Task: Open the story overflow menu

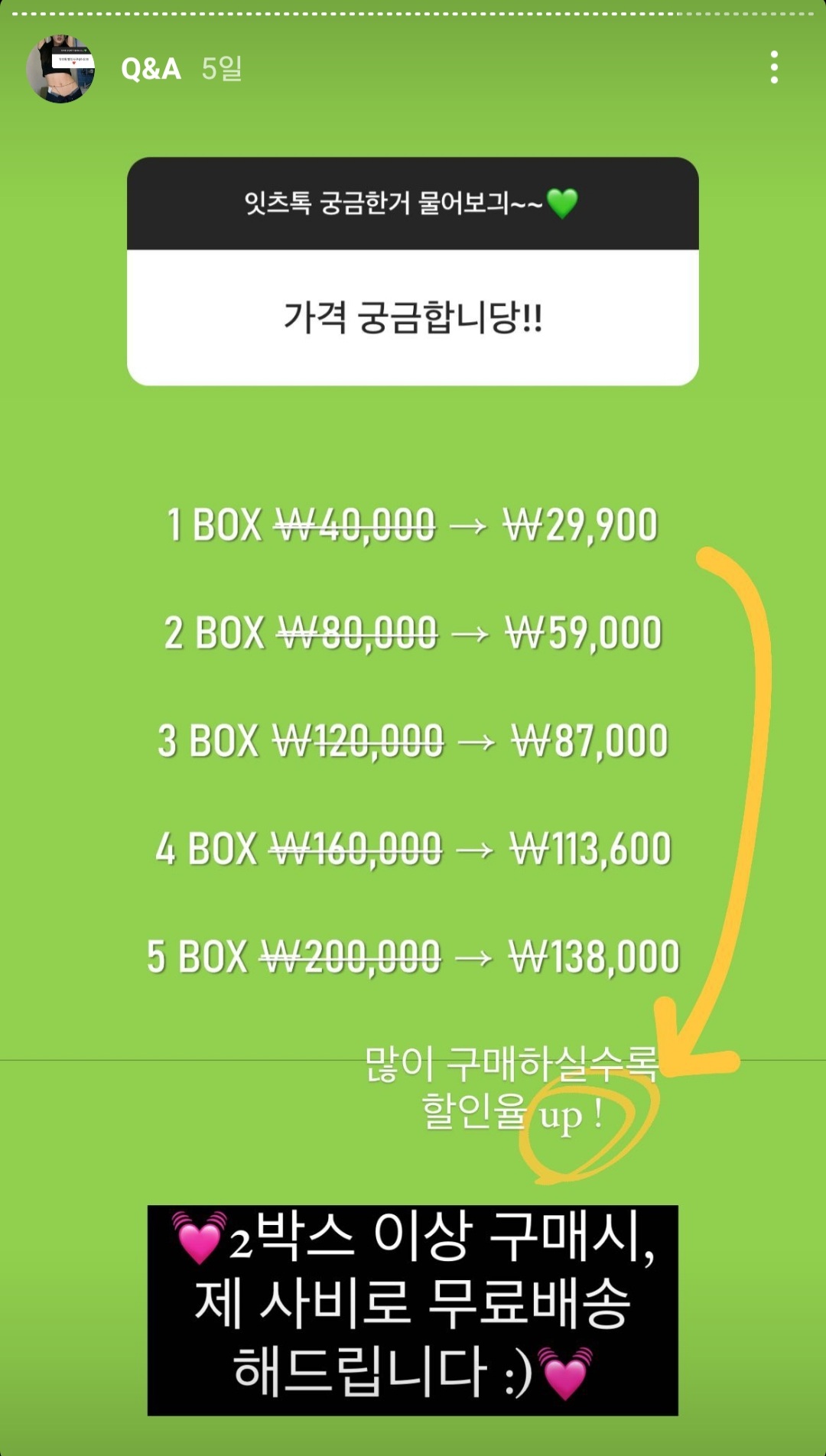Action: pos(774,68)
